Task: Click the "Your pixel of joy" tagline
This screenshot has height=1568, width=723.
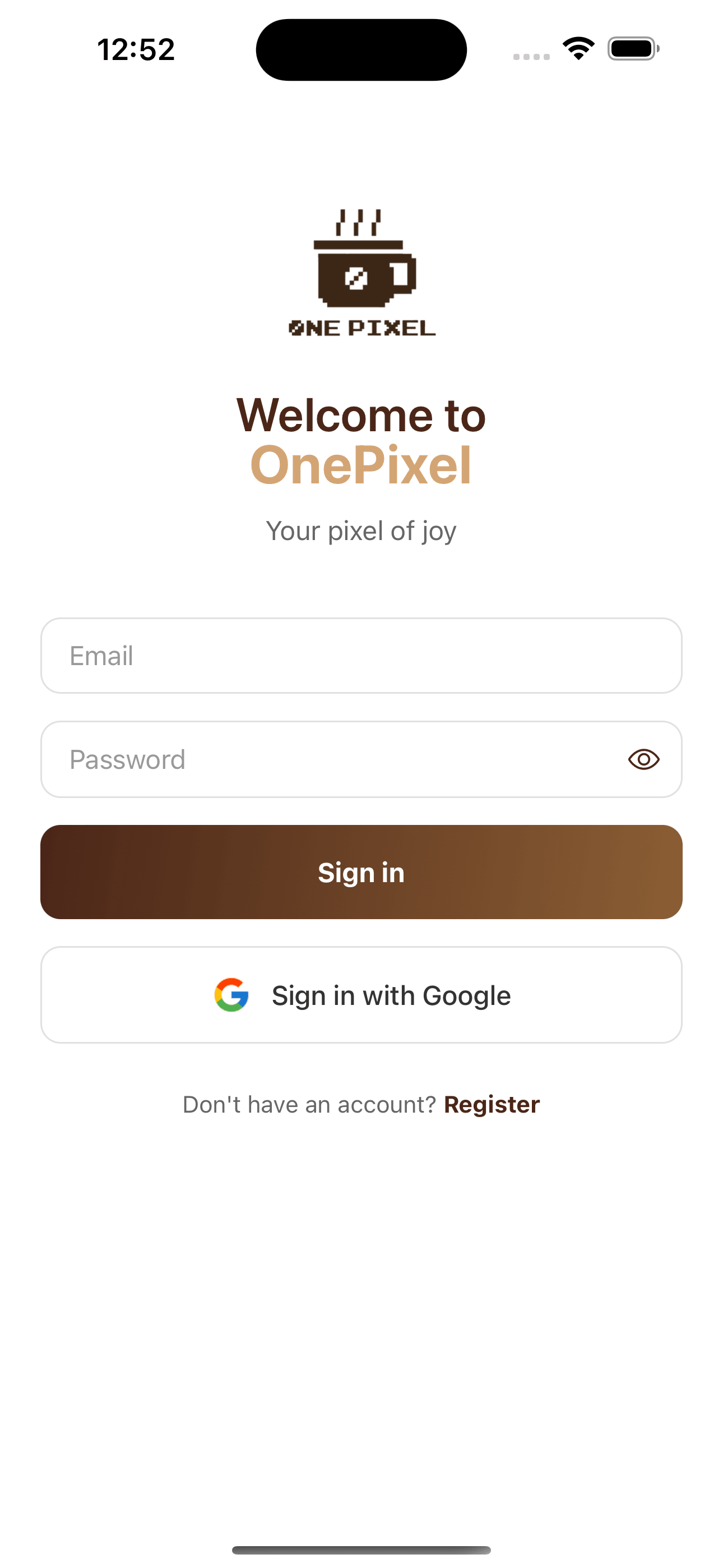Action: [361, 530]
